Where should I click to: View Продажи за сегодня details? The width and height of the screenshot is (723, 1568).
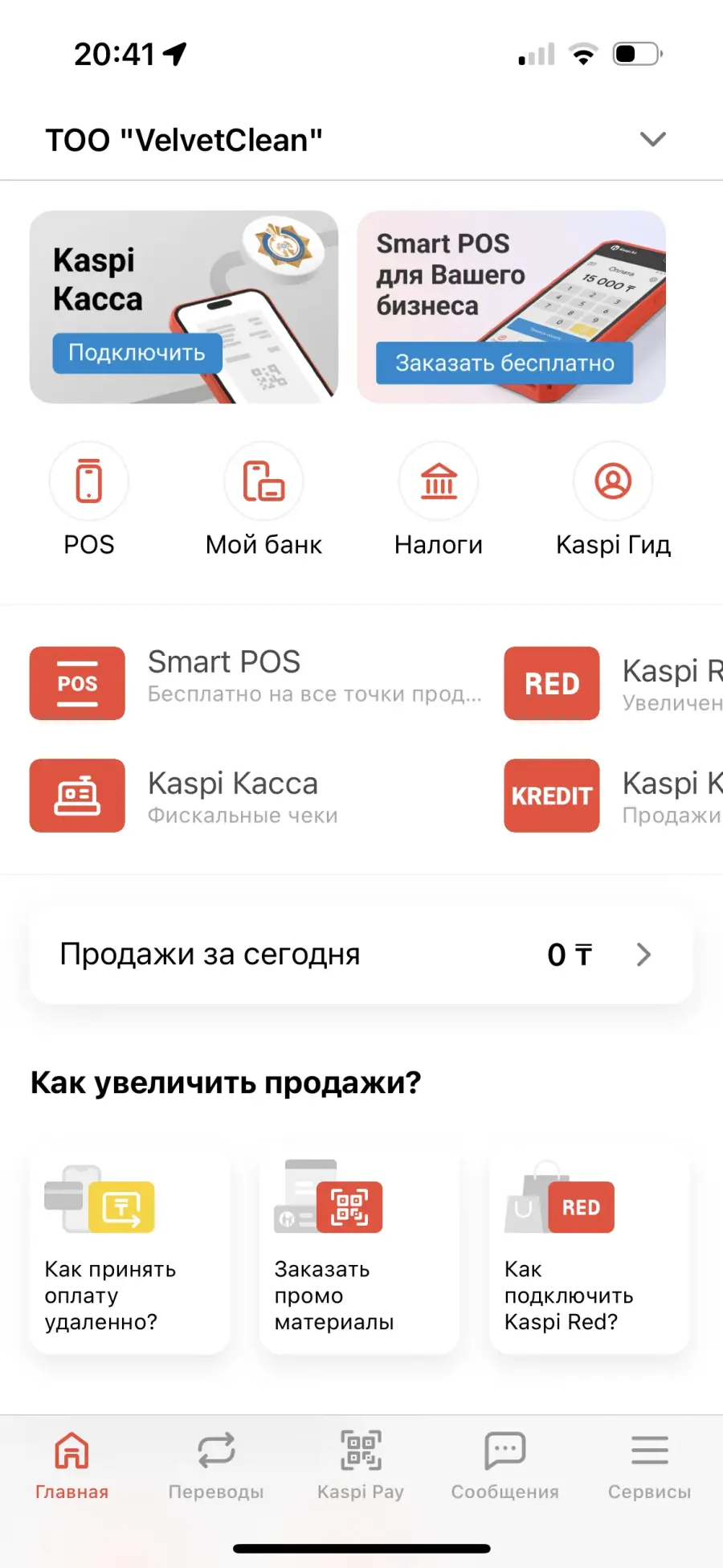[x=361, y=955]
